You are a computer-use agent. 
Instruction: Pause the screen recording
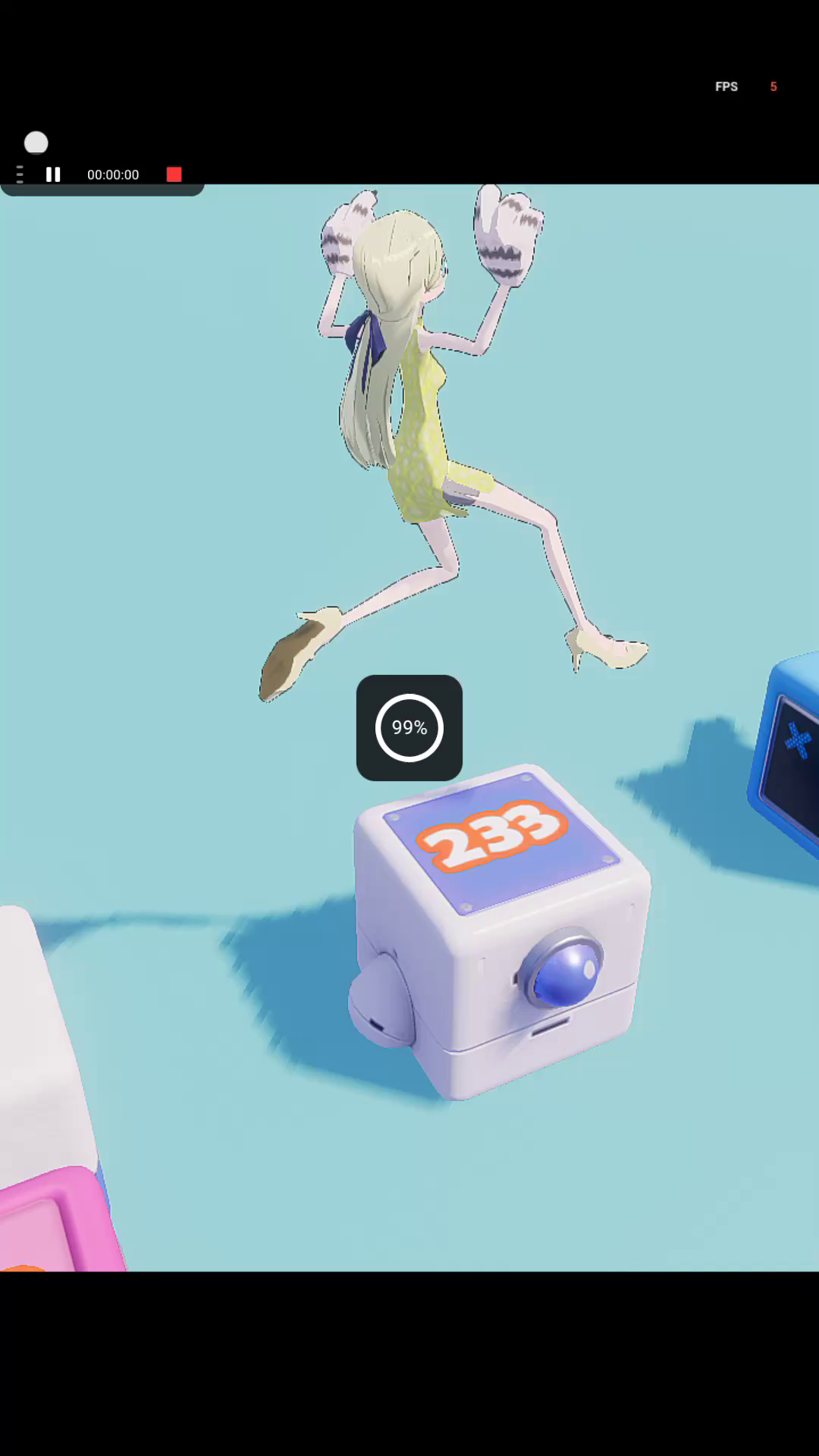(53, 174)
